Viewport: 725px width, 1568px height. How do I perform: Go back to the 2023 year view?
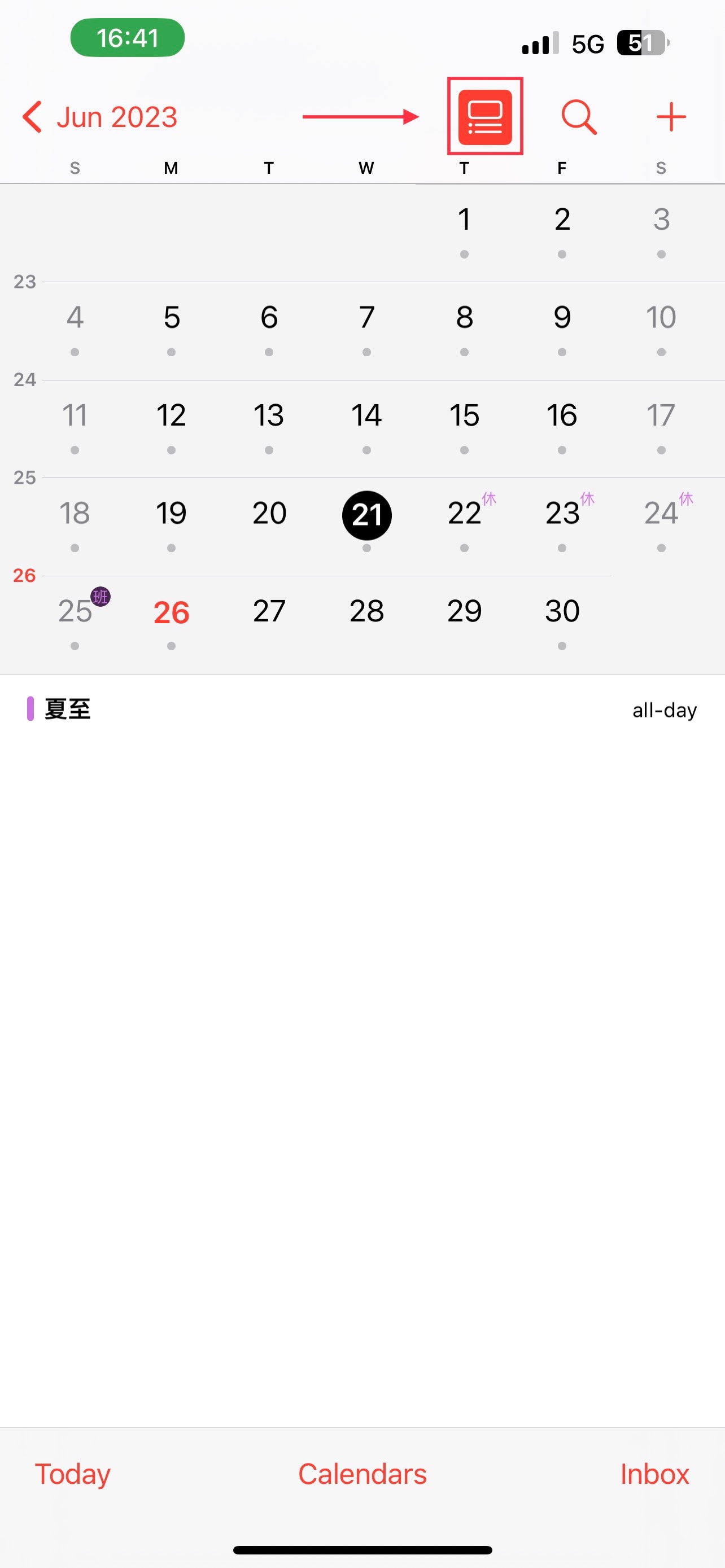[100, 117]
